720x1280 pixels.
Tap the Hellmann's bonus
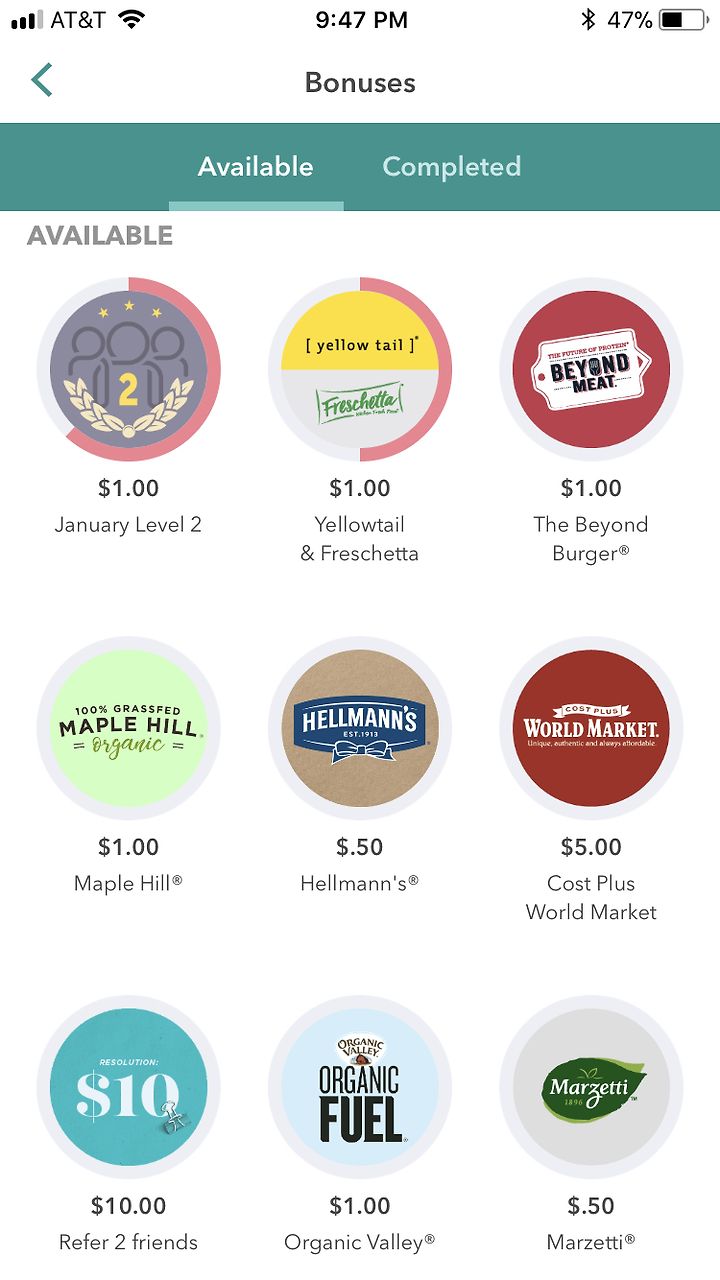(x=360, y=728)
